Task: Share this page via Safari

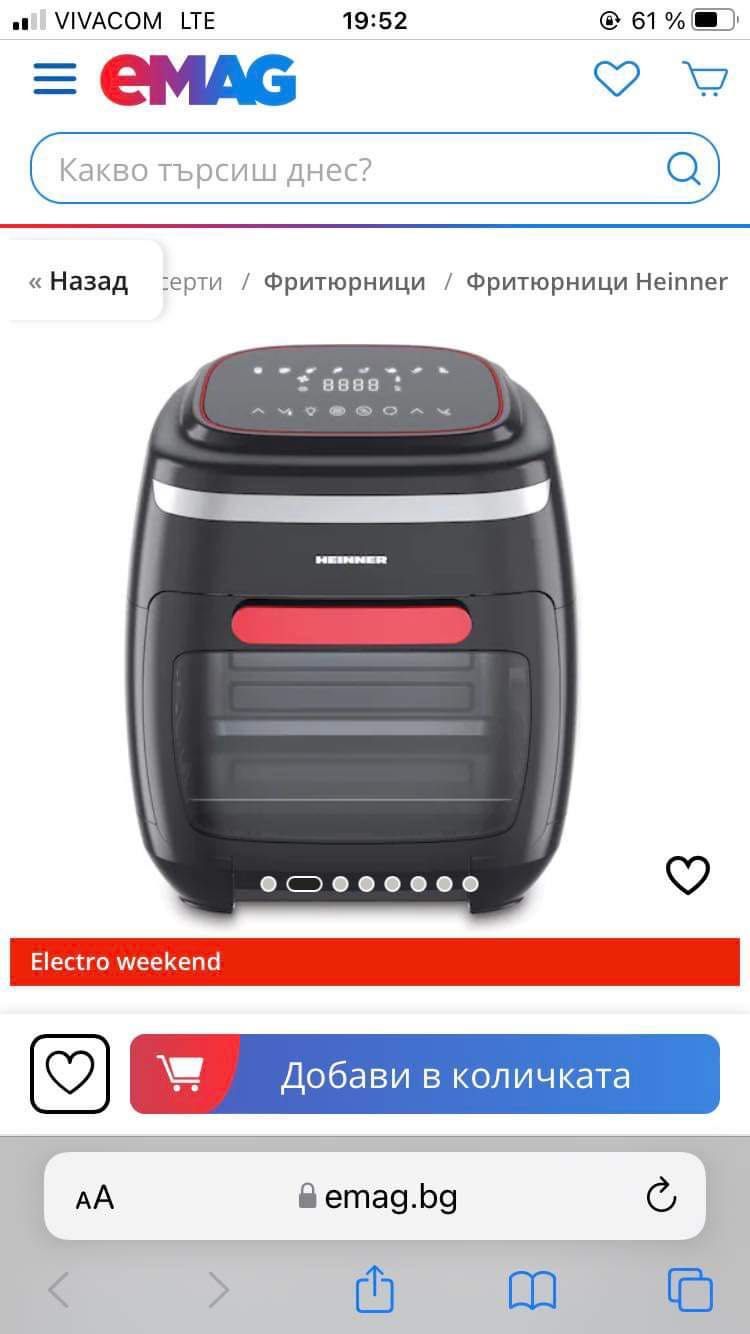Action: 375,1290
